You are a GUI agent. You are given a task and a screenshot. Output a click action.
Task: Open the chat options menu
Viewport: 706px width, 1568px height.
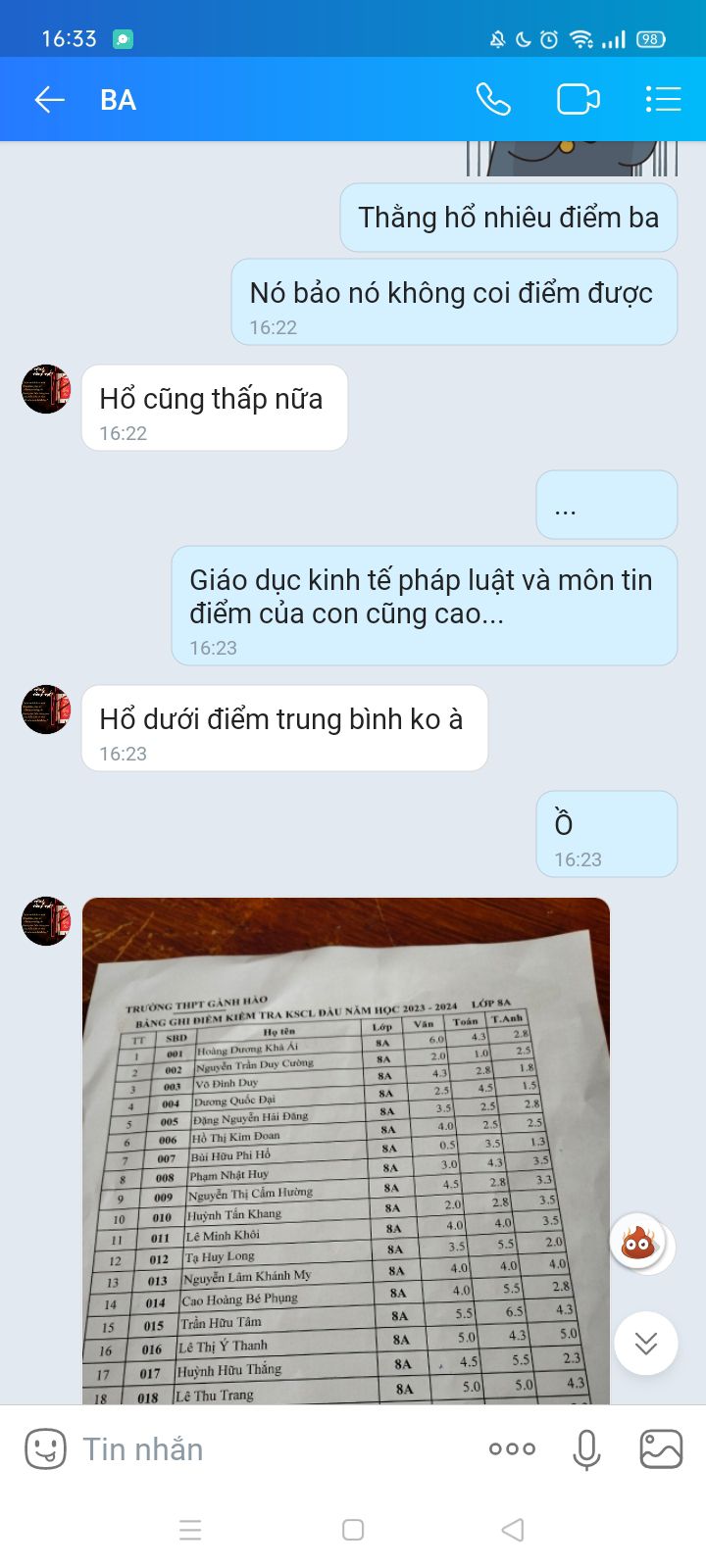tap(663, 99)
